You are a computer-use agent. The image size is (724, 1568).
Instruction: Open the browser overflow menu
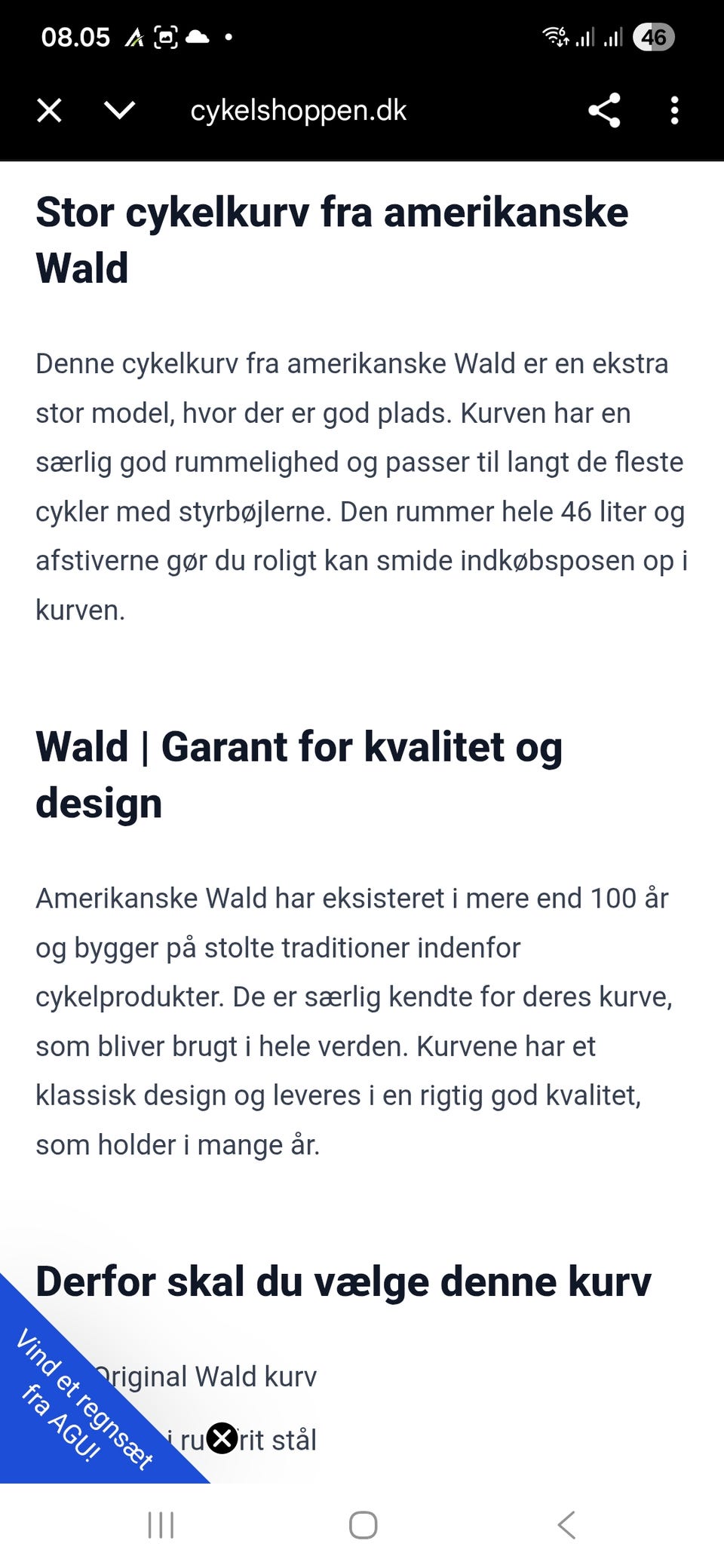(673, 110)
